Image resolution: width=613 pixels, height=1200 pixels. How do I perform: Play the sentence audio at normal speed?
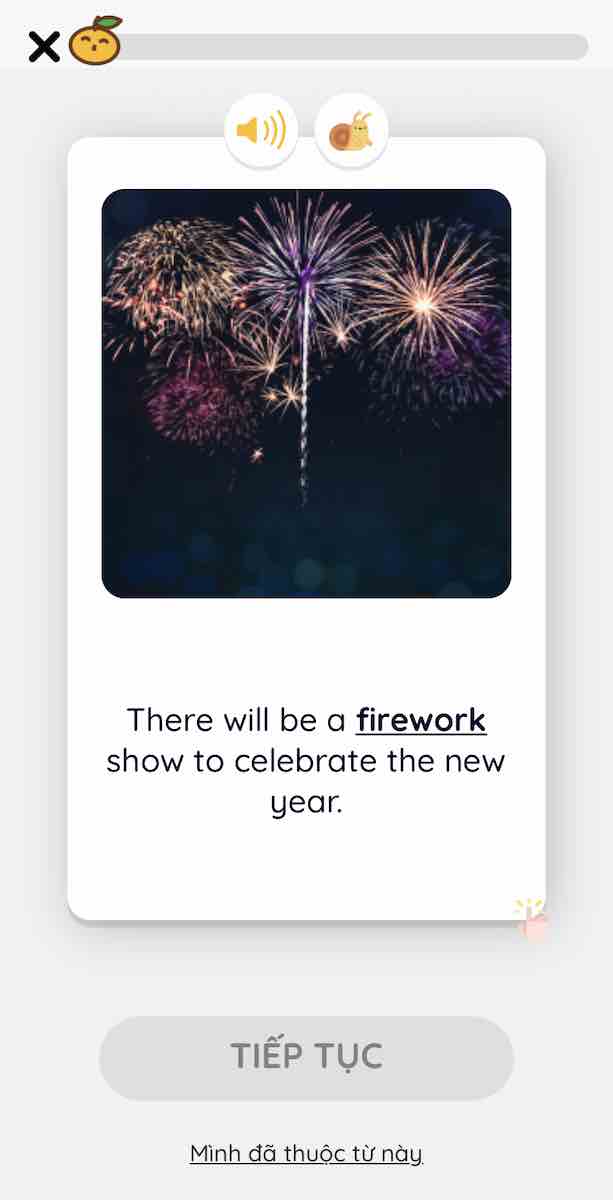(261, 131)
